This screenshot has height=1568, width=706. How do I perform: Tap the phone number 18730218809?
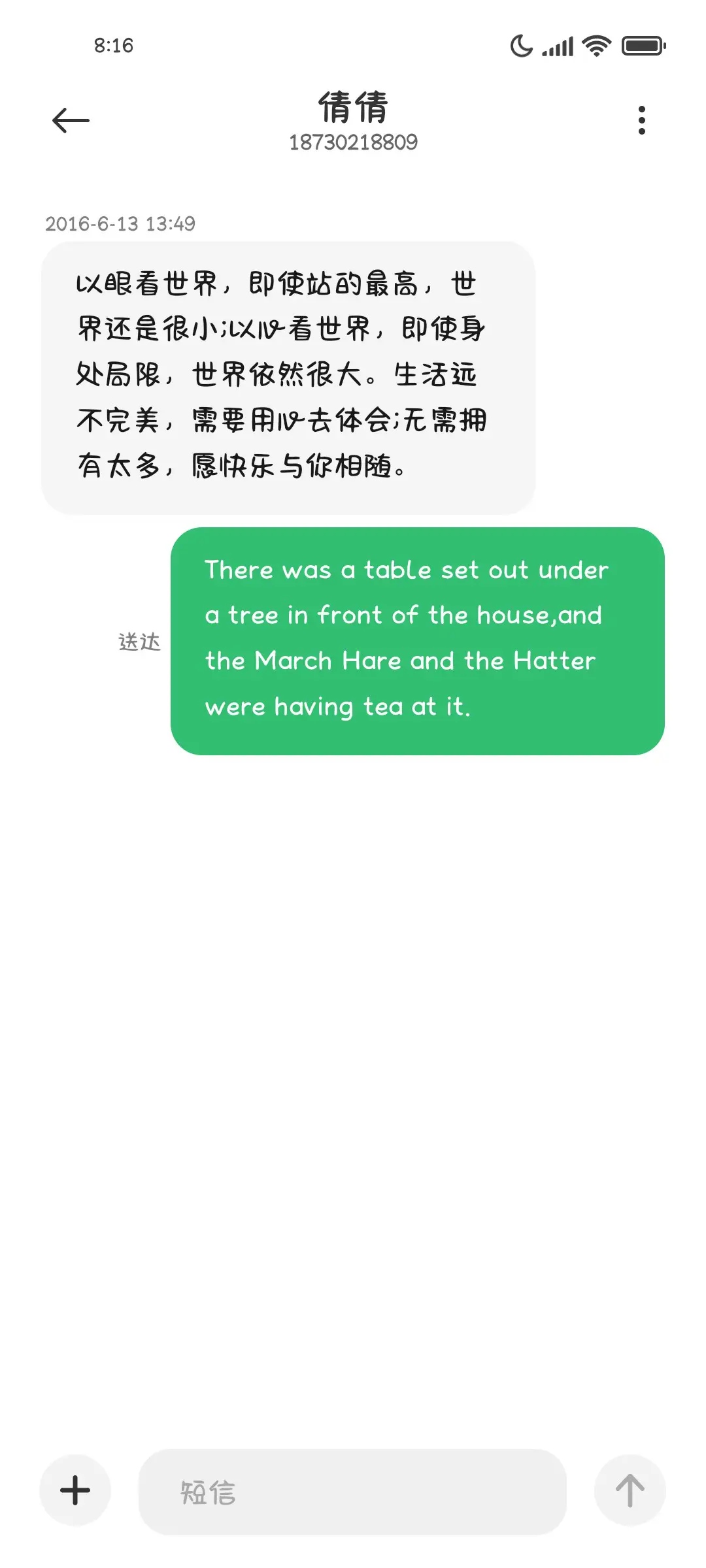point(353,142)
